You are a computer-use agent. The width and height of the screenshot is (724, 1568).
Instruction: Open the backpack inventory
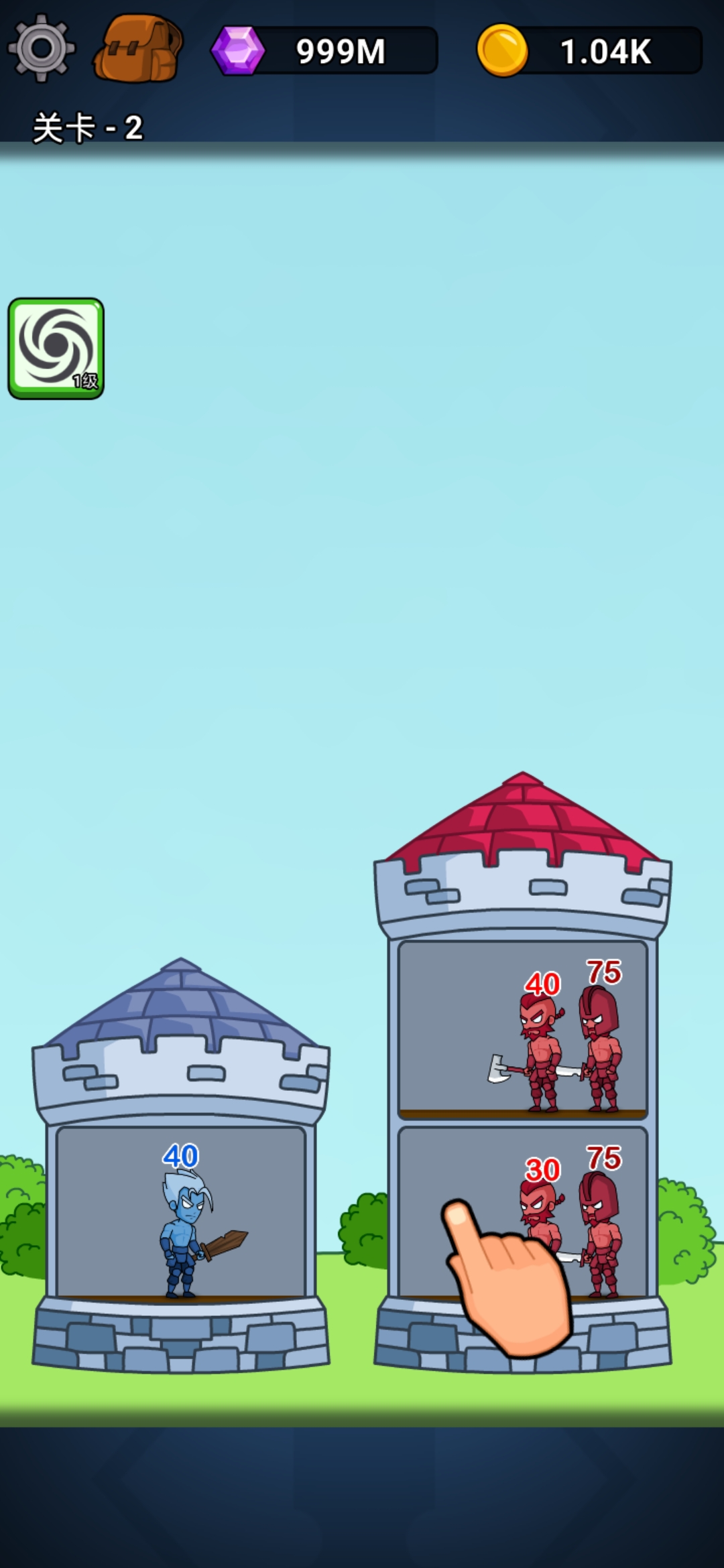(139, 50)
